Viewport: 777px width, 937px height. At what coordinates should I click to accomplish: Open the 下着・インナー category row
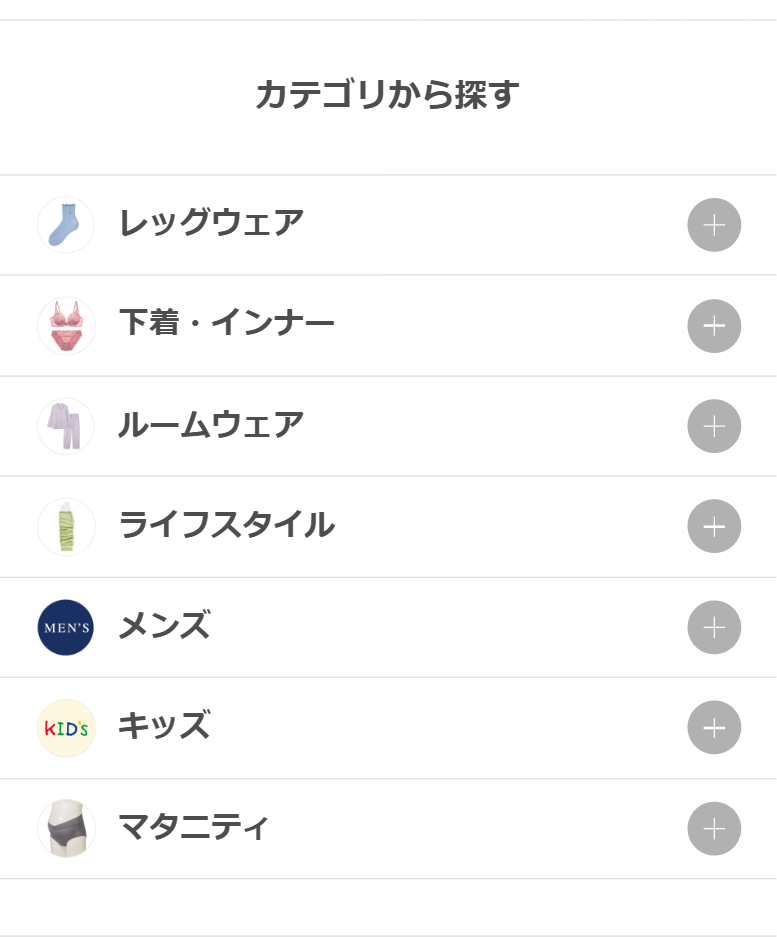click(x=713, y=326)
